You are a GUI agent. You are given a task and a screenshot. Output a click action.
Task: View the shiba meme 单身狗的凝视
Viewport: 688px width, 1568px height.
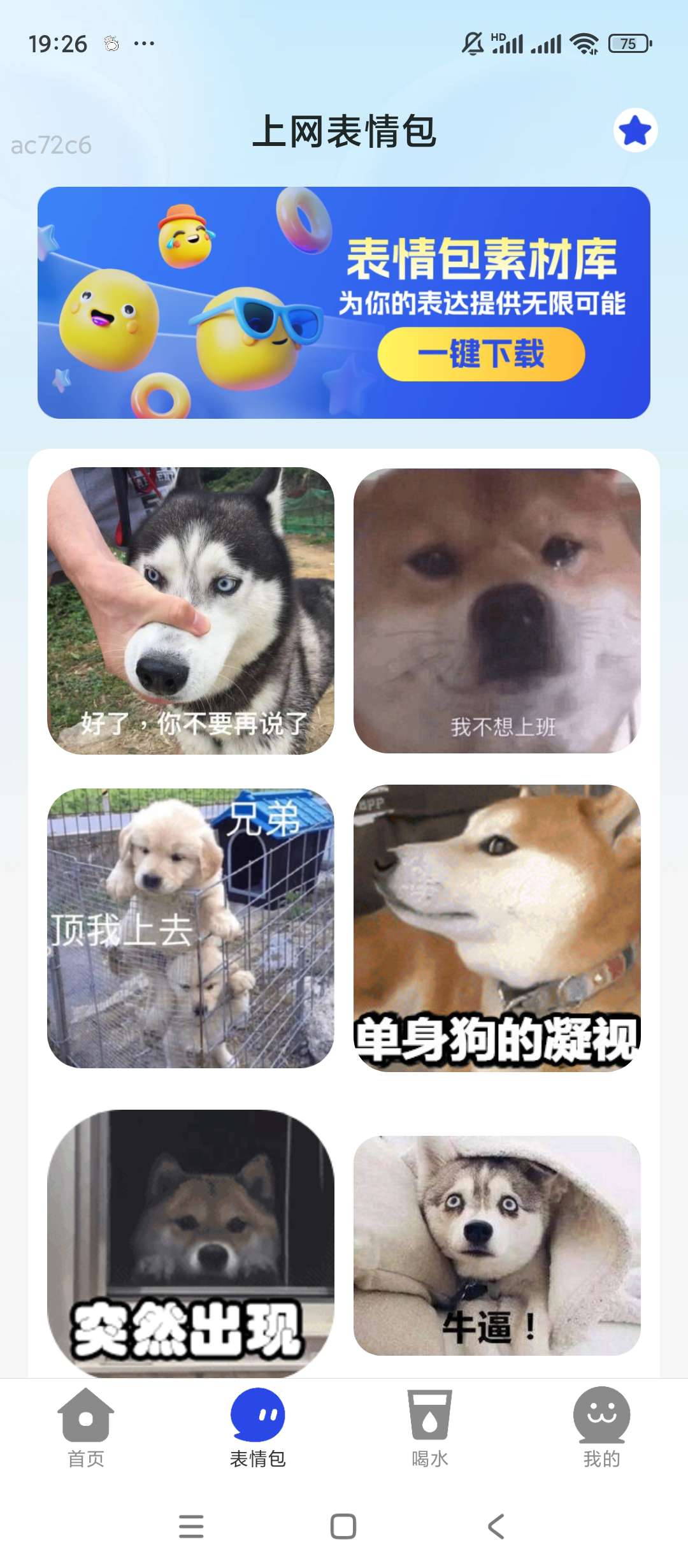click(497, 928)
